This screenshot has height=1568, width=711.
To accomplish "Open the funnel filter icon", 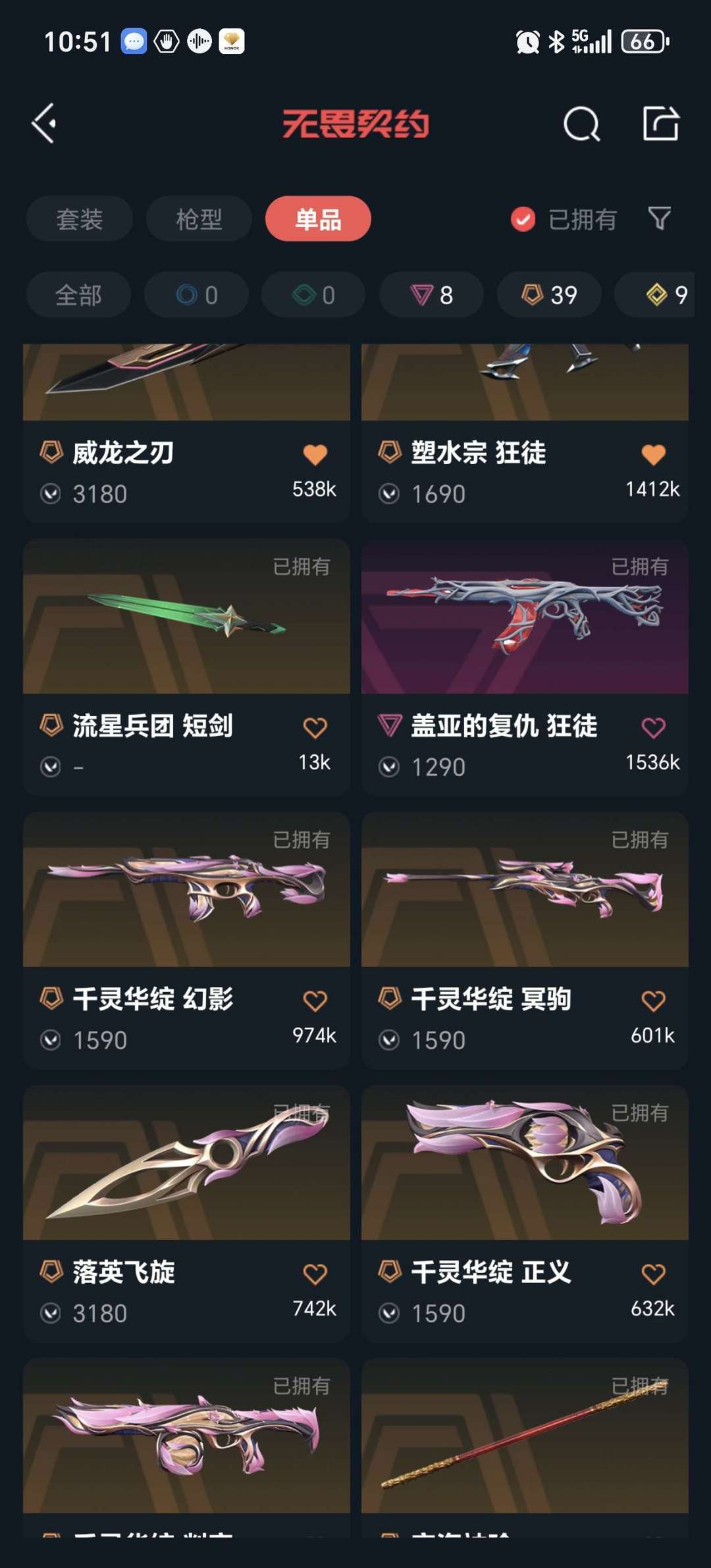I will tap(660, 219).
